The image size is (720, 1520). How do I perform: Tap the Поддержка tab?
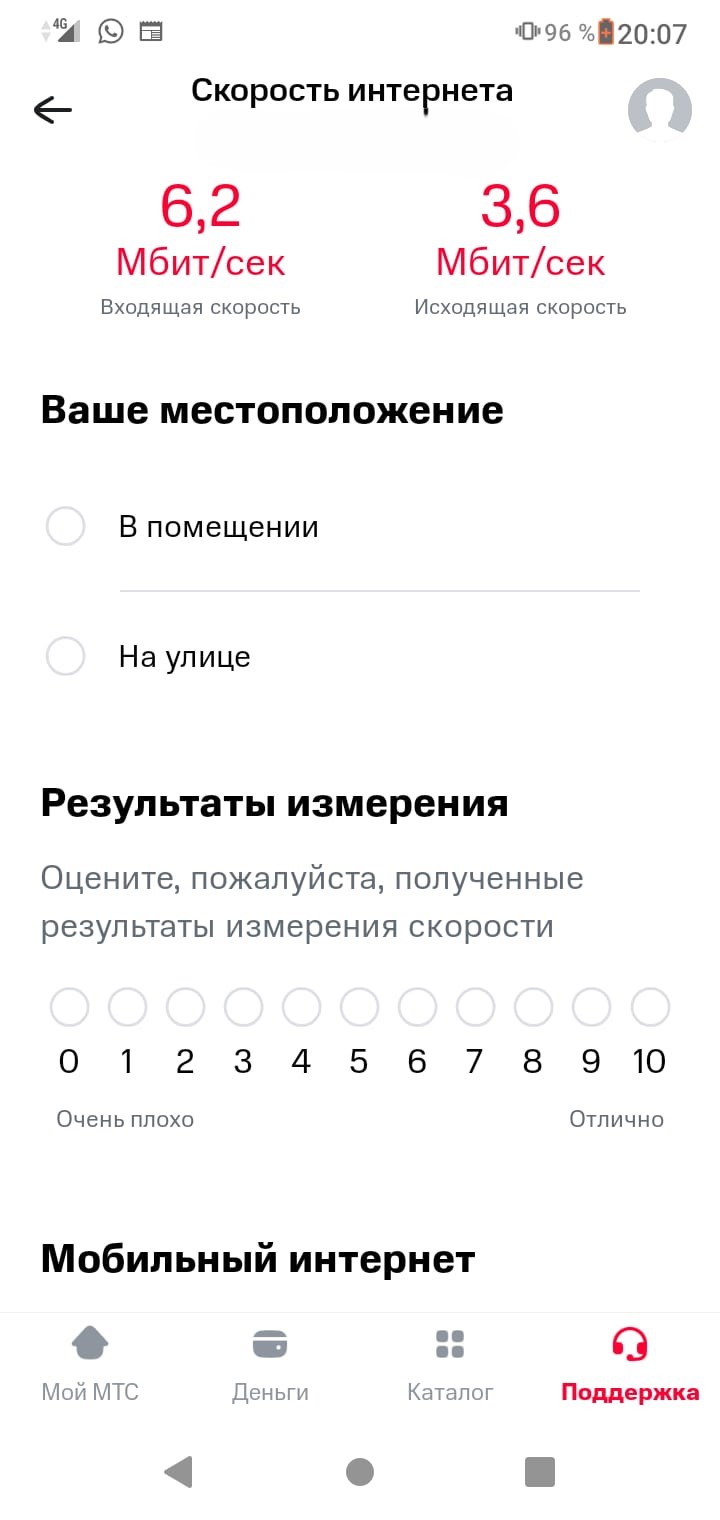tap(630, 1364)
